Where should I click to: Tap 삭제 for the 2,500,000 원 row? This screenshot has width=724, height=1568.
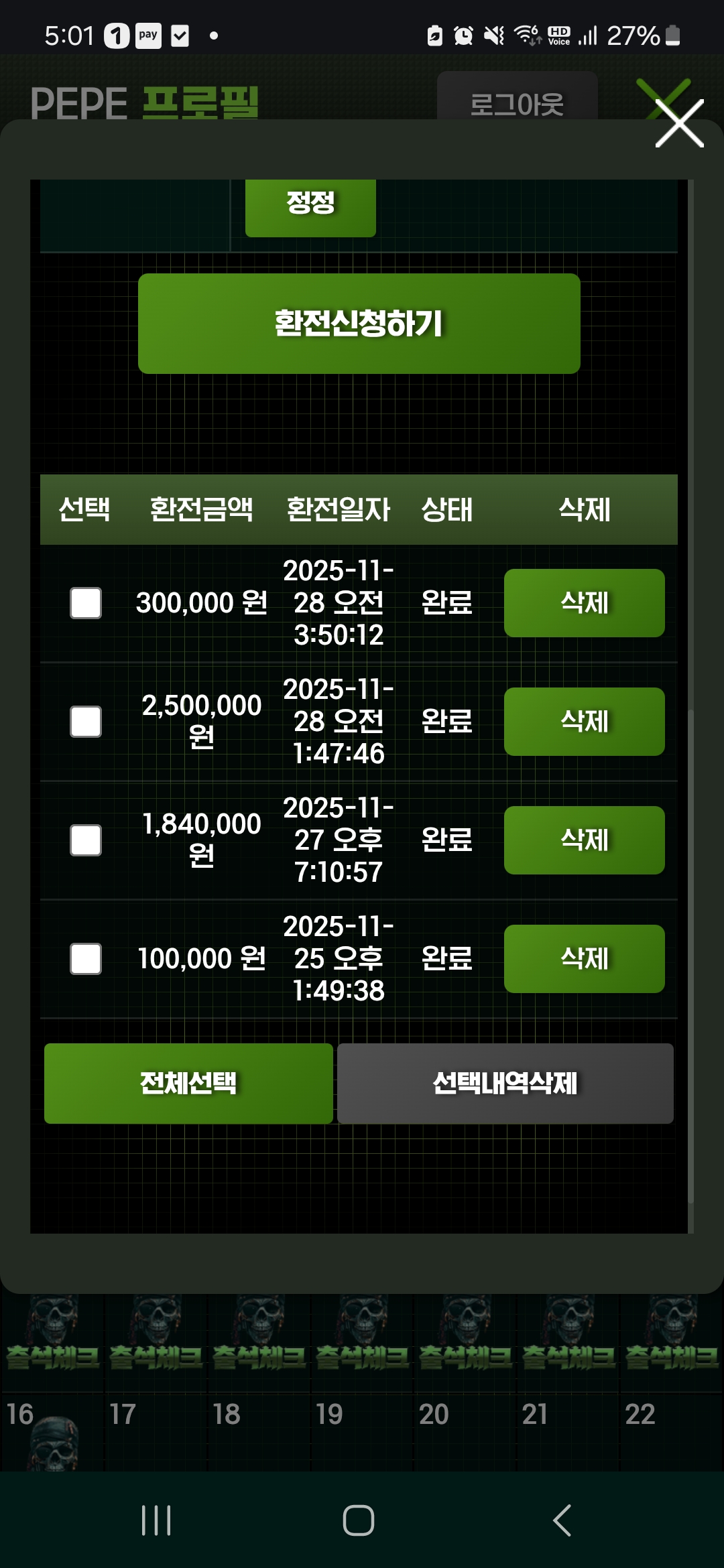584,722
